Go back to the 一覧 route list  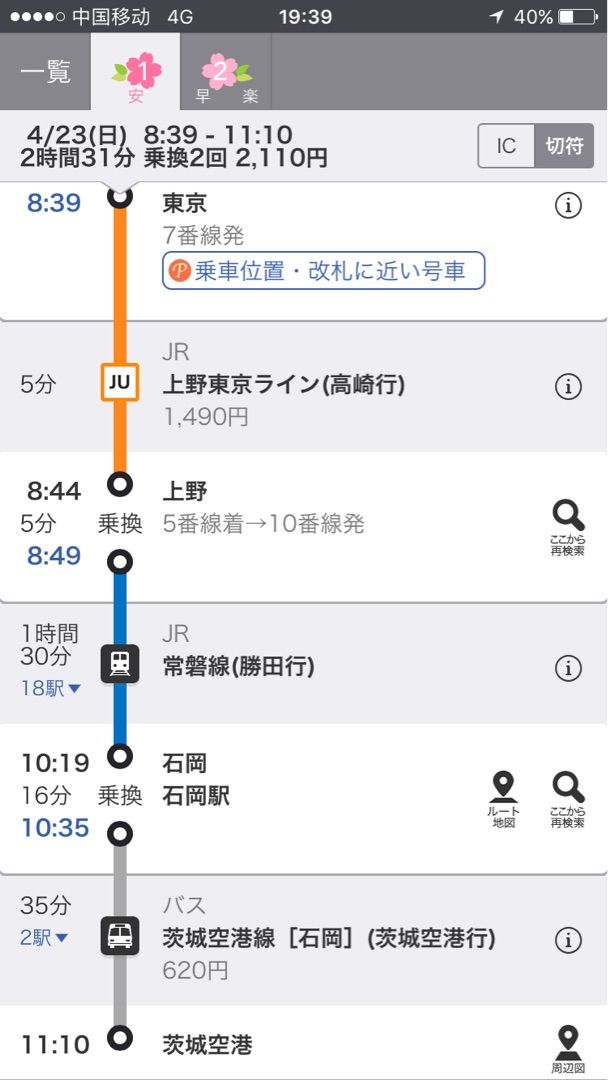tap(45, 73)
